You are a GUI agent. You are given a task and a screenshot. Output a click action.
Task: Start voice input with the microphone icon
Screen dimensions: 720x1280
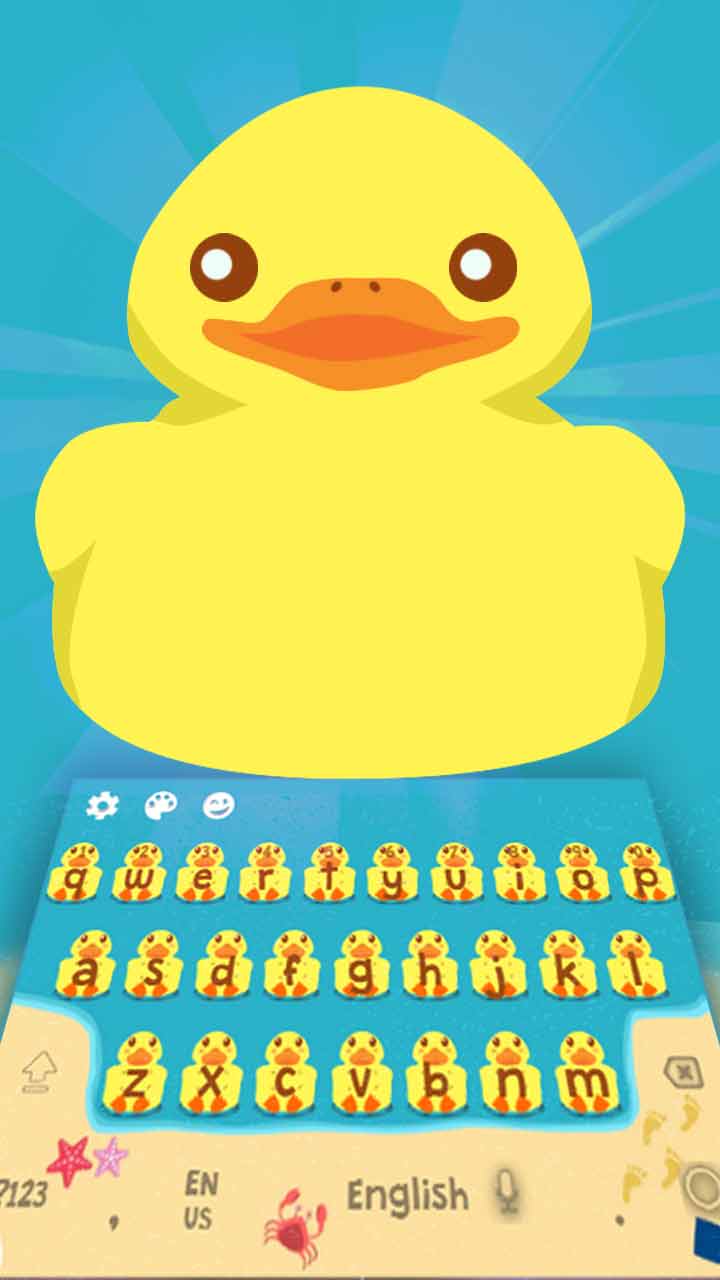505,1190
